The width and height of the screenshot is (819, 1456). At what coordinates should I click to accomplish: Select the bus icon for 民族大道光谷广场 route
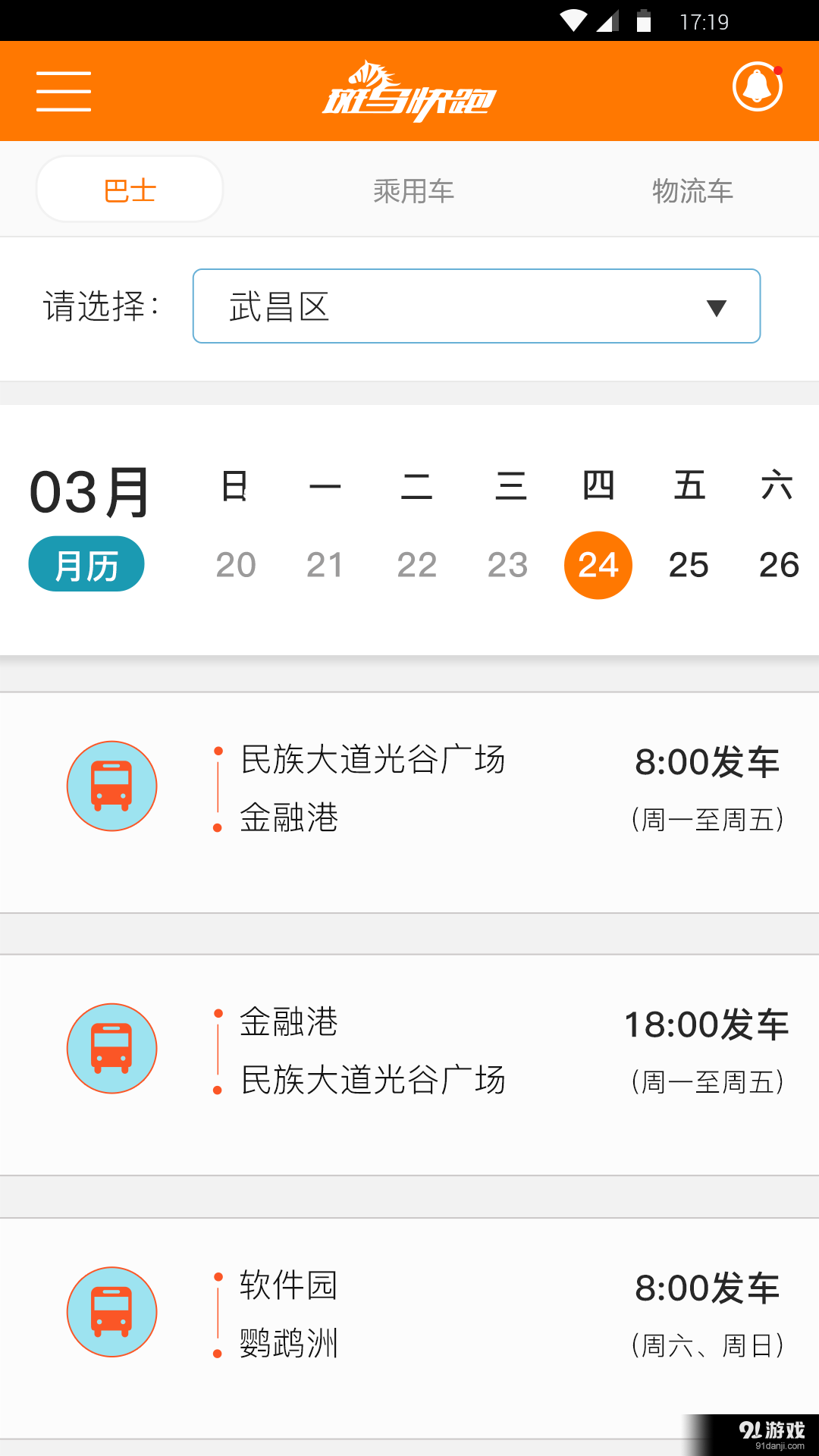111,785
